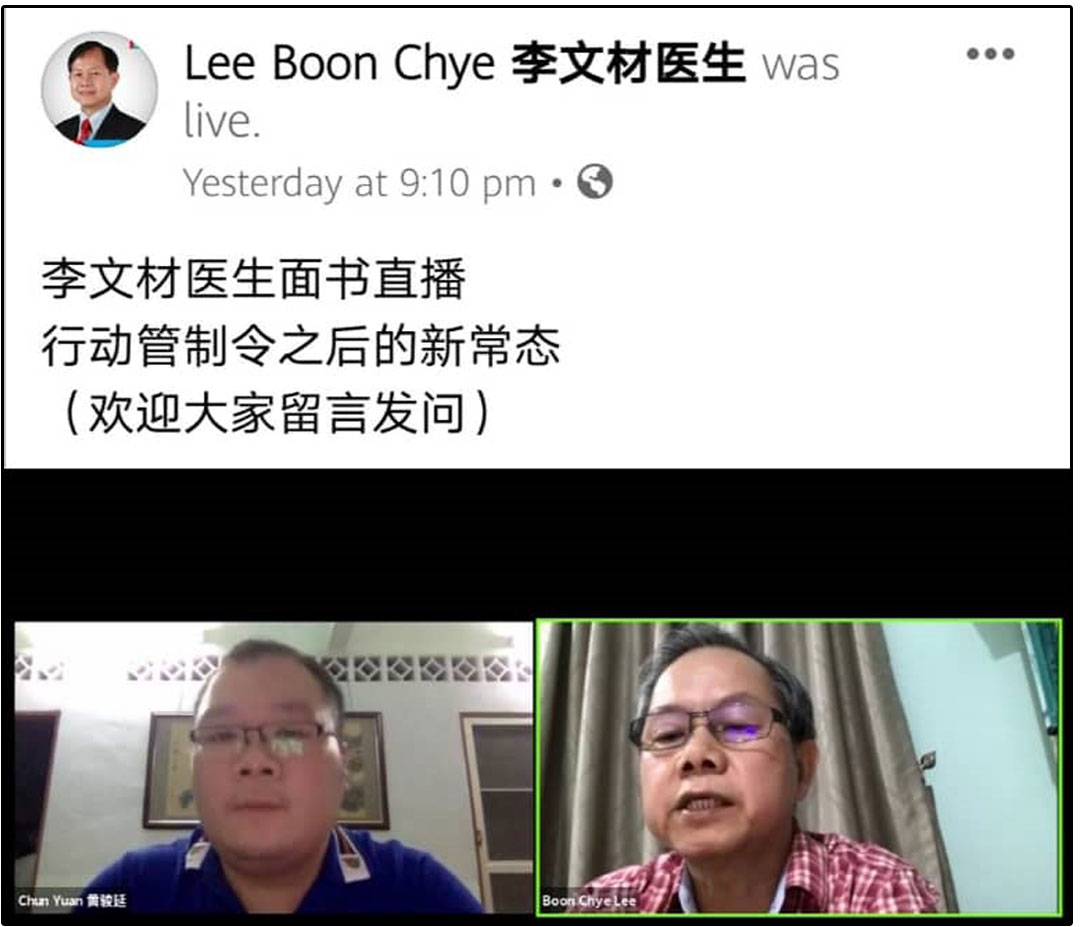1080x927 pixels.
Task: Open the post timestamp Yesterday at 9:10 pm
Action: click(x=360, y=183)
